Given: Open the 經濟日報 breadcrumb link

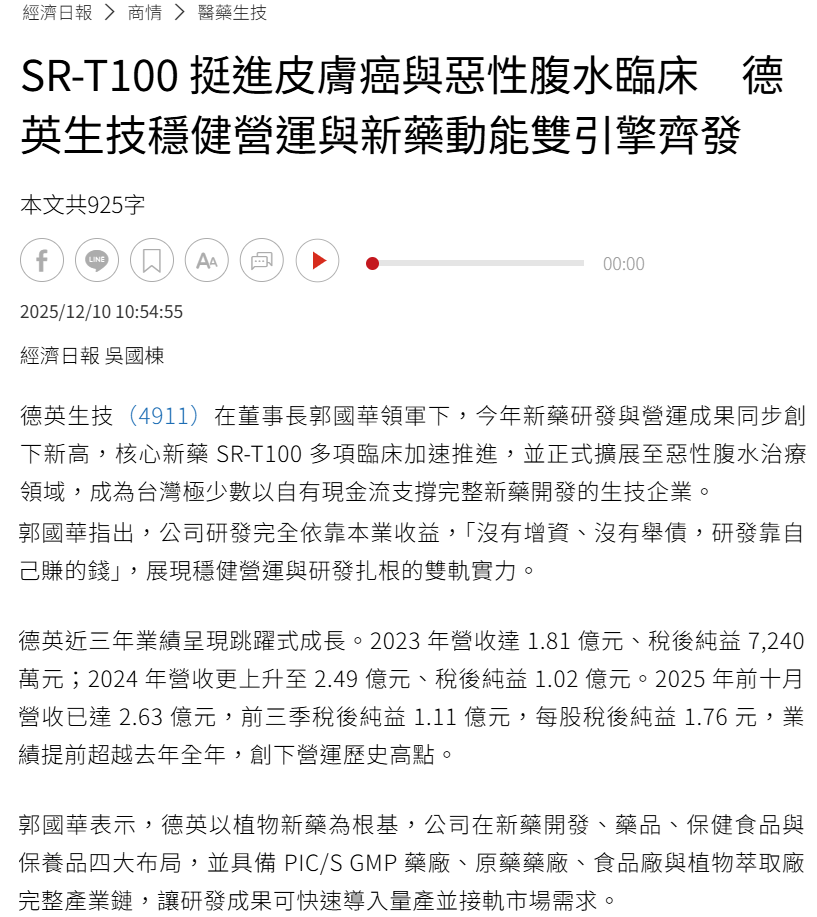Looking at the screenshot, I should click(57, 13).
